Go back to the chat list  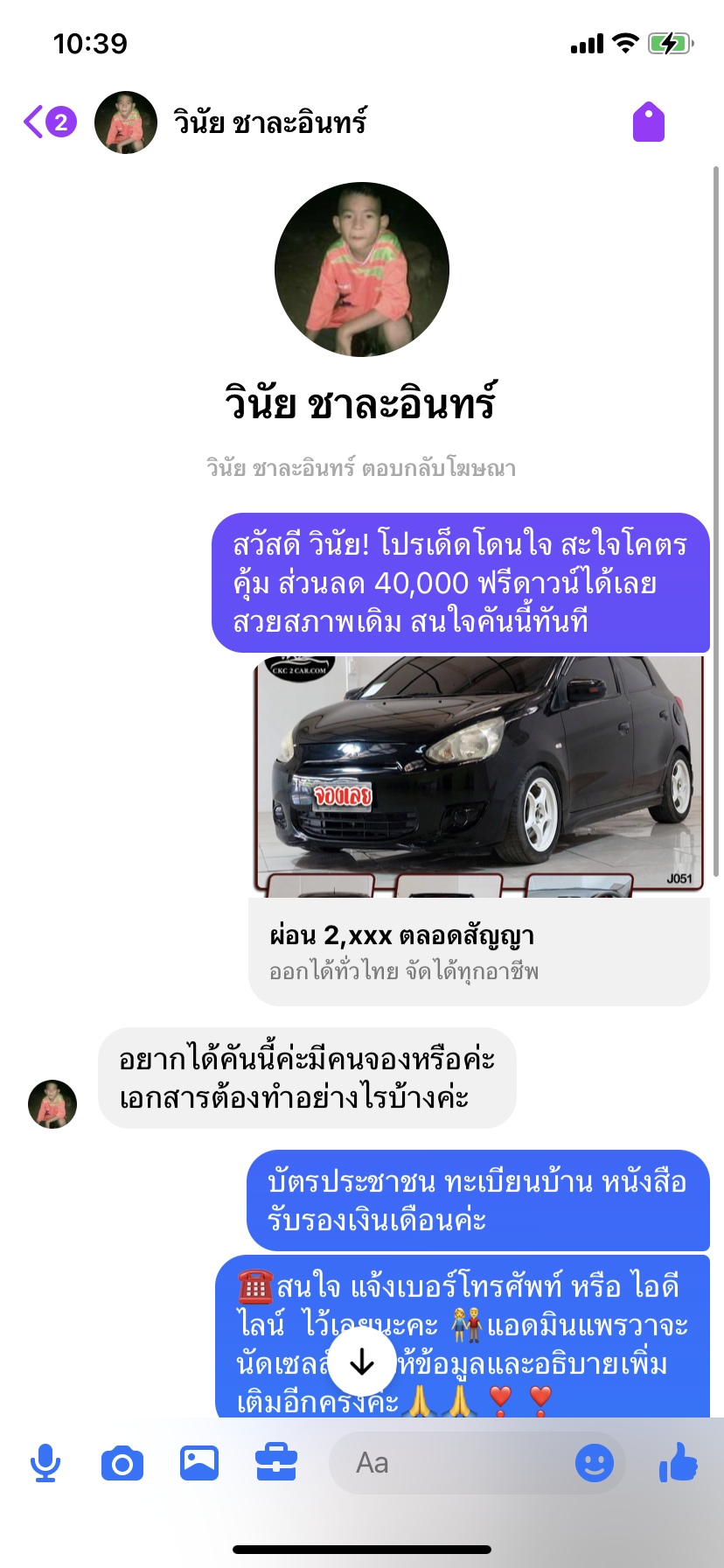pyautogui.click(x=49, y=122)
